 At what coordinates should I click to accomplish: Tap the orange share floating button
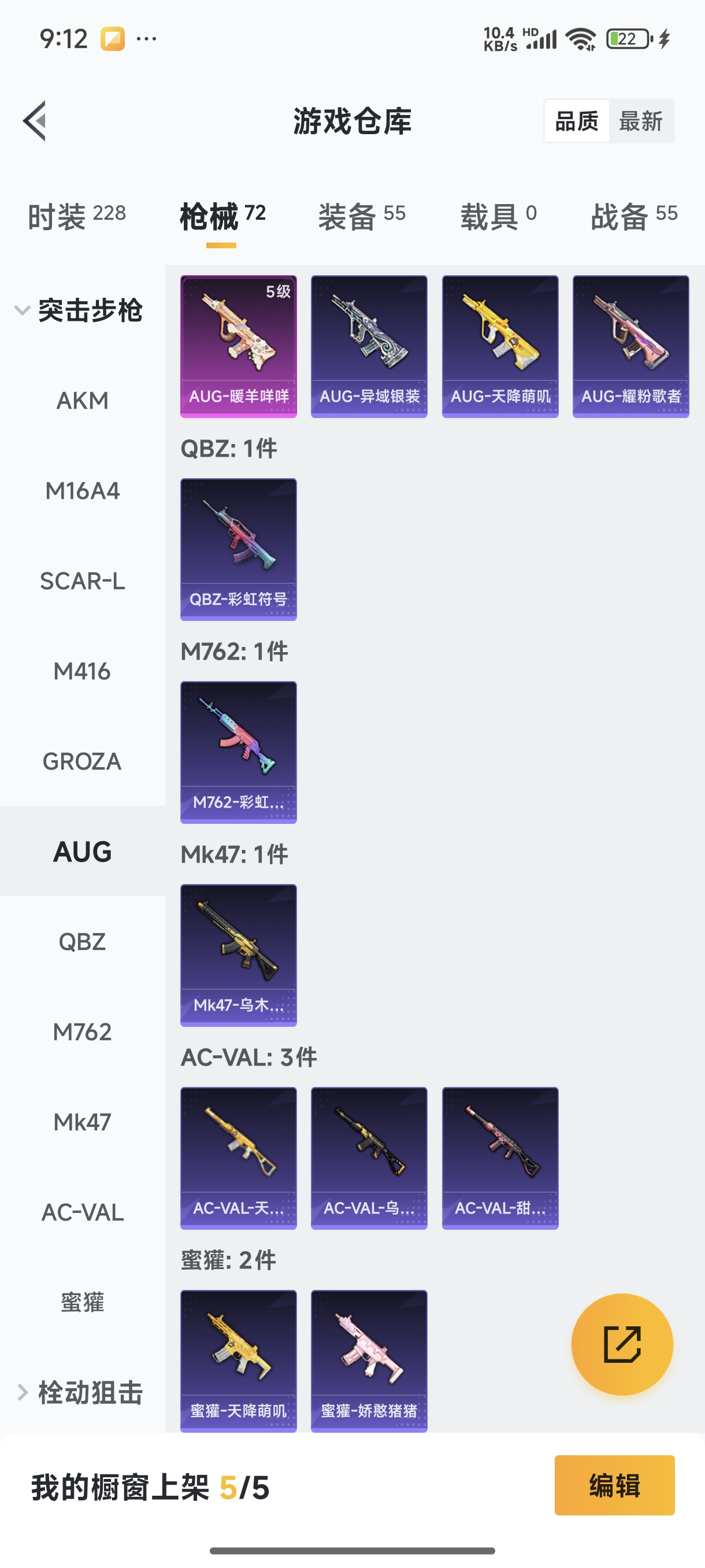point(622,1344)
